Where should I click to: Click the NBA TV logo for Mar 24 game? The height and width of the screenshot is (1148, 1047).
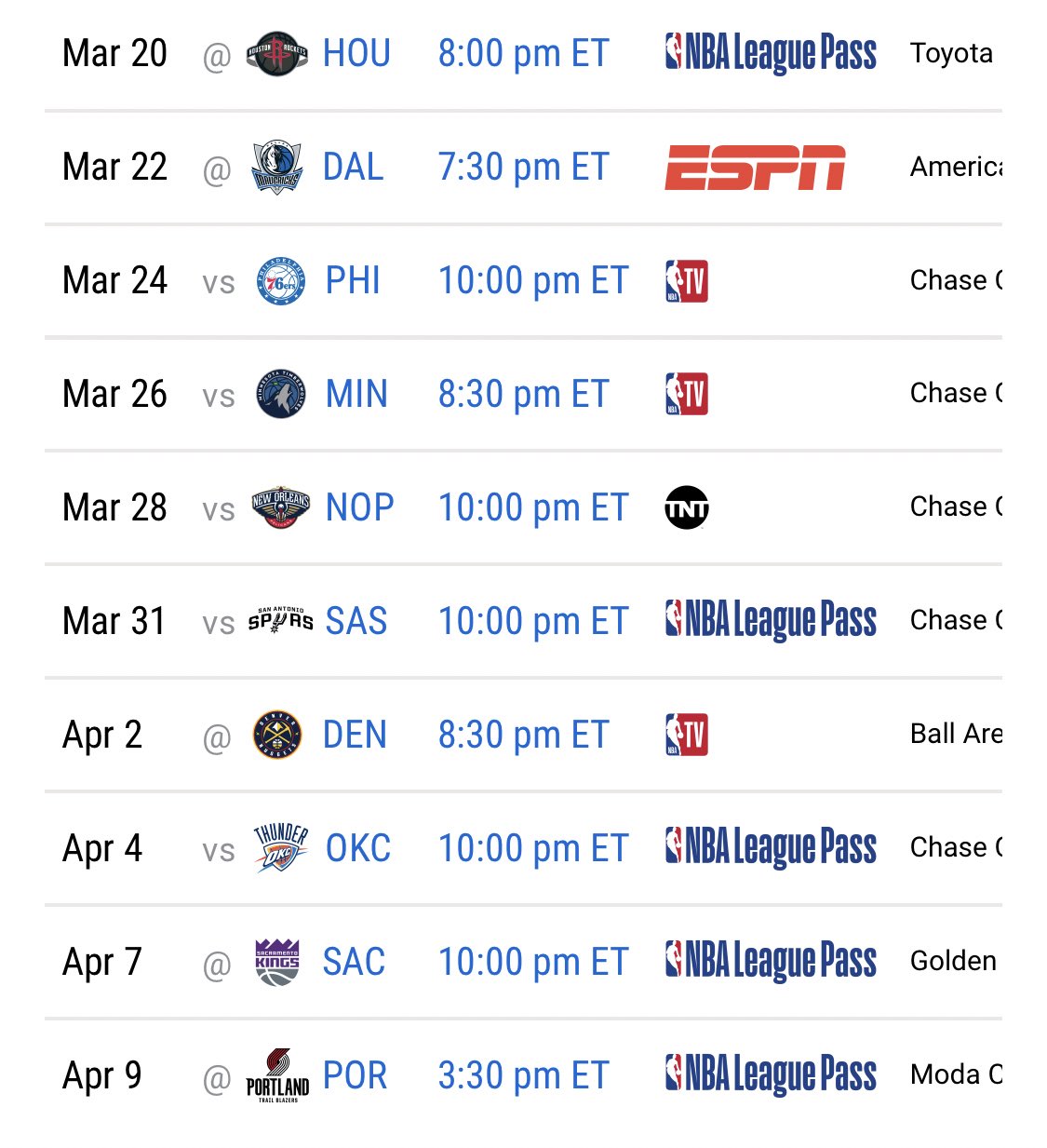(686, 280)
